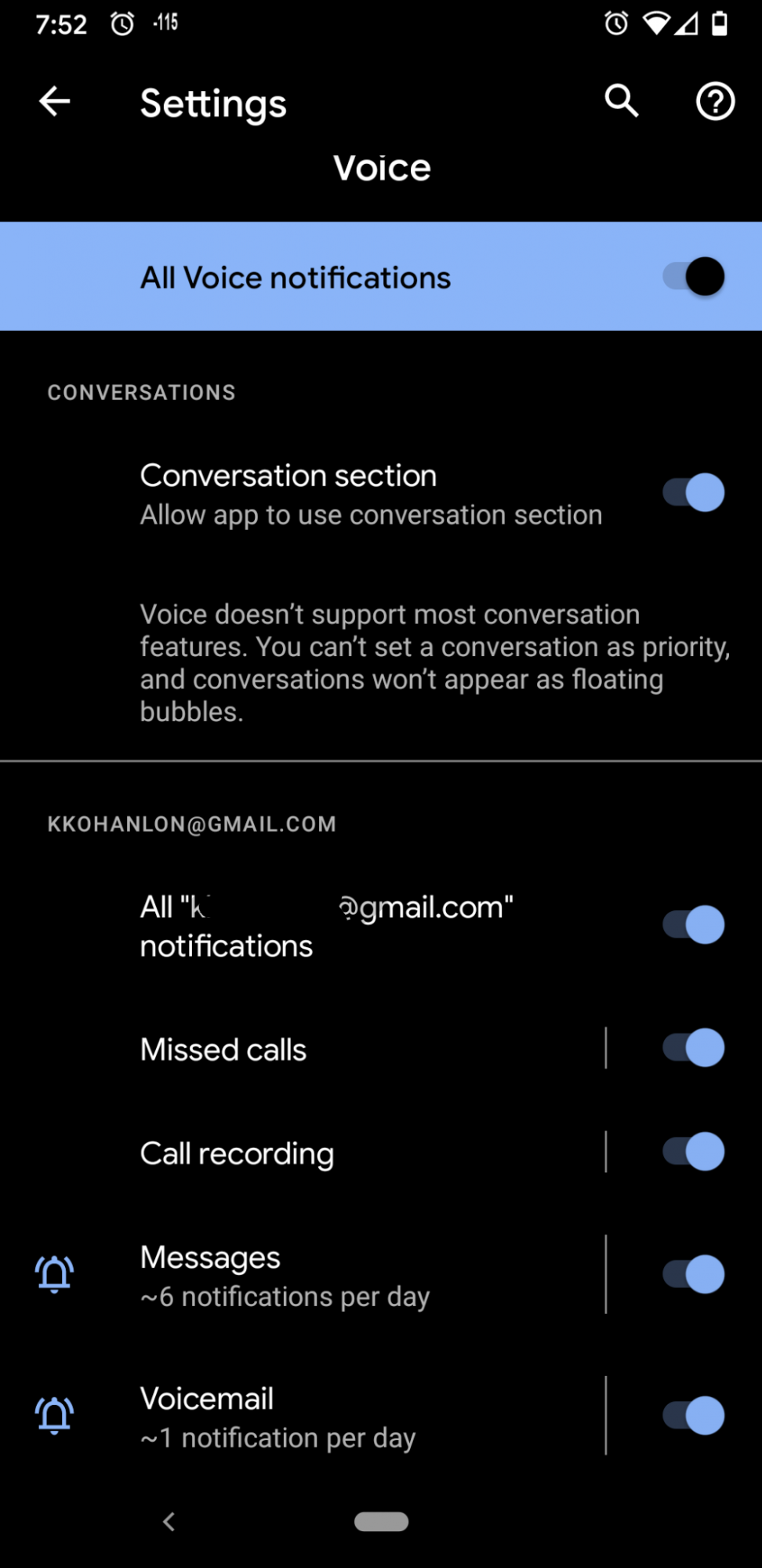762x1568 pixels.
Task: Disable the Conversation section switch
Action: click(694, 493)
